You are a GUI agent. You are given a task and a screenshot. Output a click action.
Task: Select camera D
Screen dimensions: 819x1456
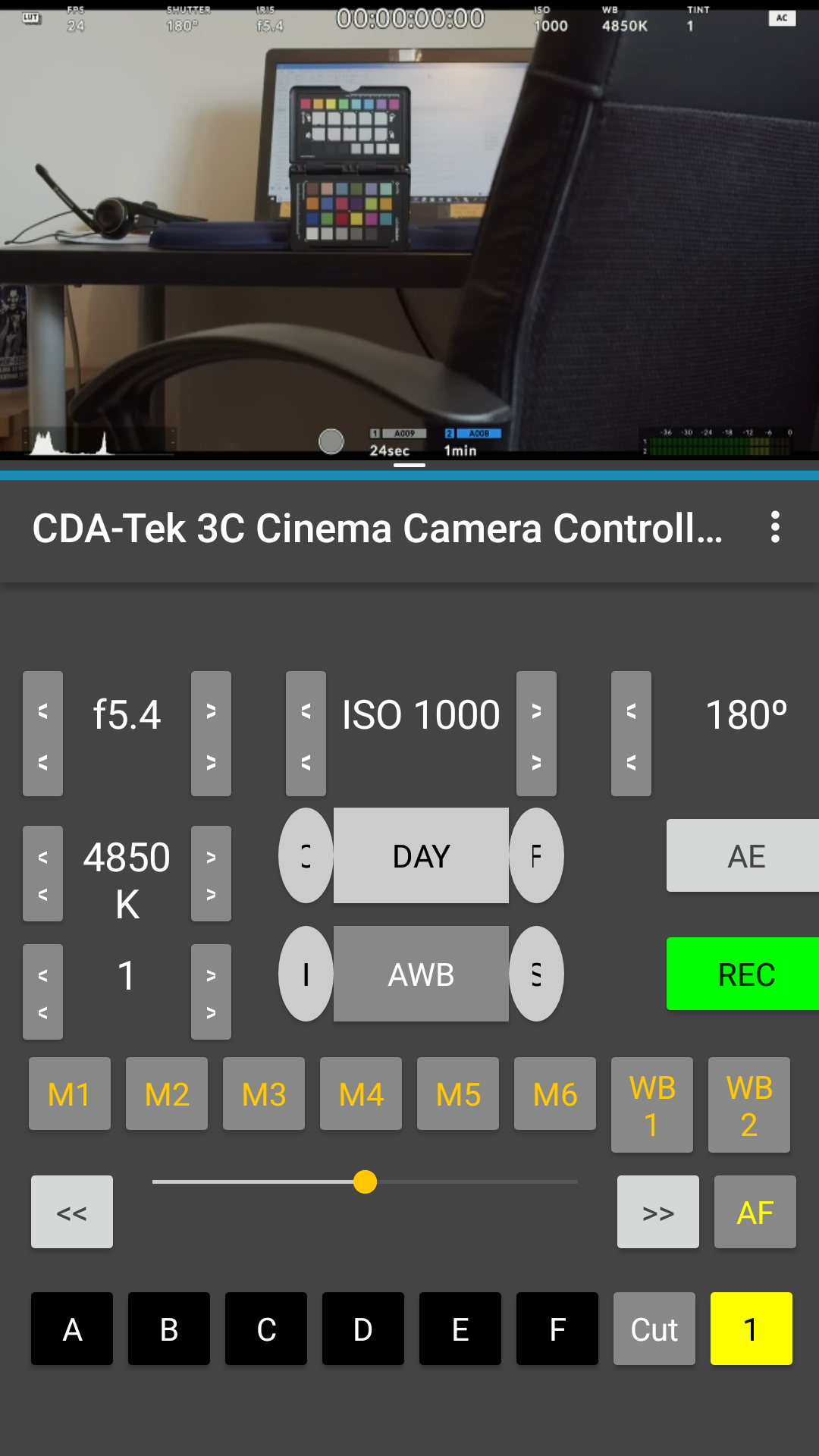point(363,1329)
